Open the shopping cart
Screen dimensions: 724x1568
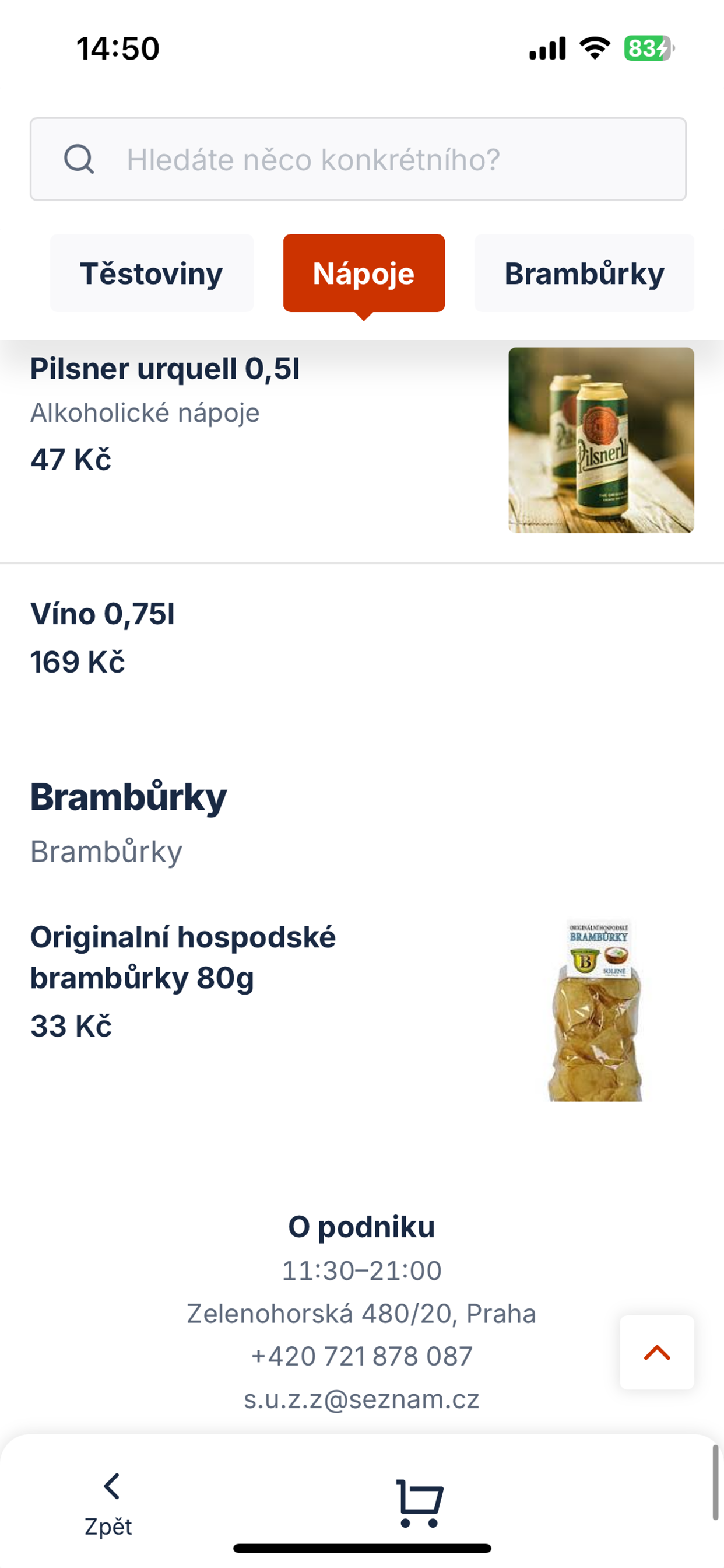coord(420,1503)
